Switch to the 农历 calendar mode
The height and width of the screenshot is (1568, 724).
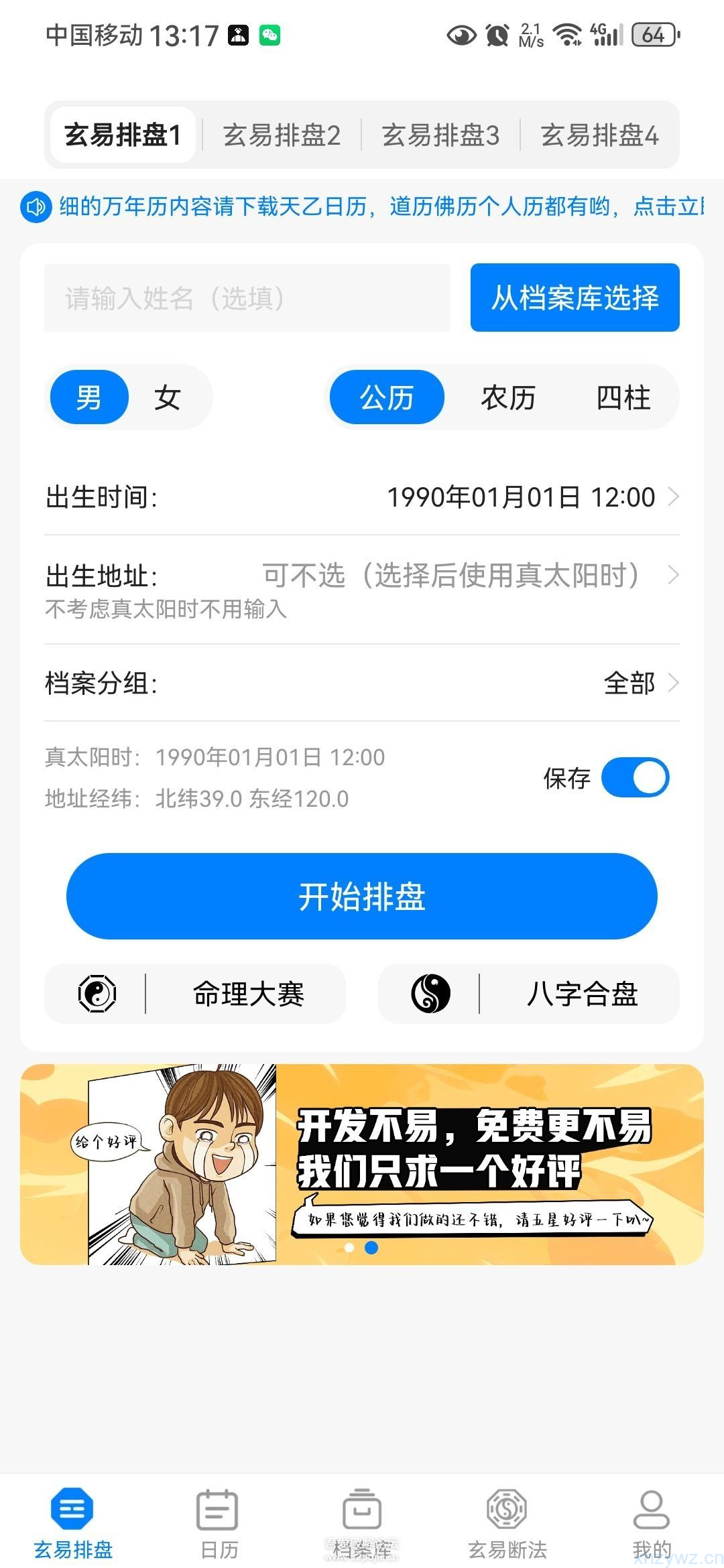click(507, 397)
